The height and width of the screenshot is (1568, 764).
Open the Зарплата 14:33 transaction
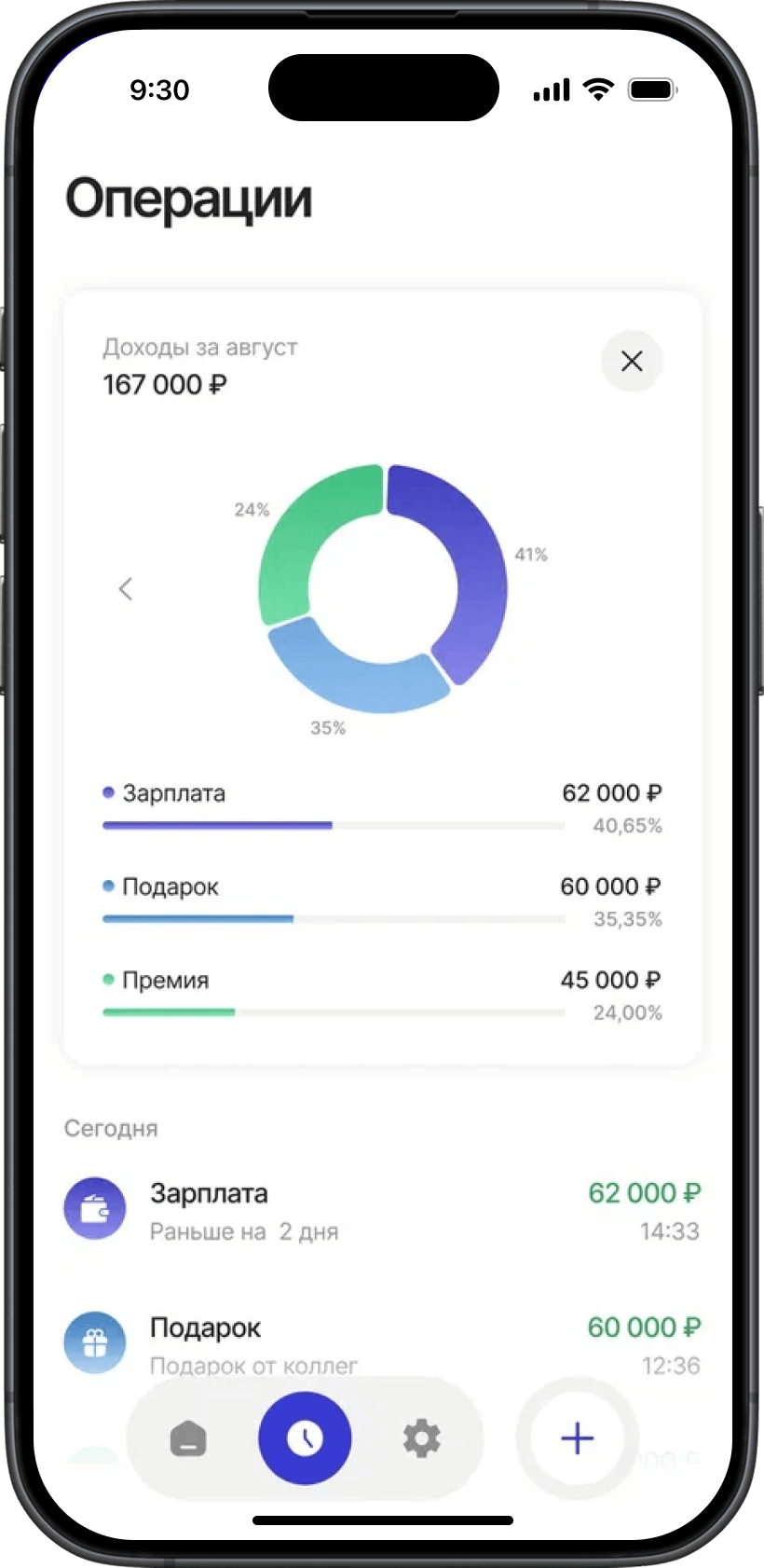click(x=382, y=1211)
